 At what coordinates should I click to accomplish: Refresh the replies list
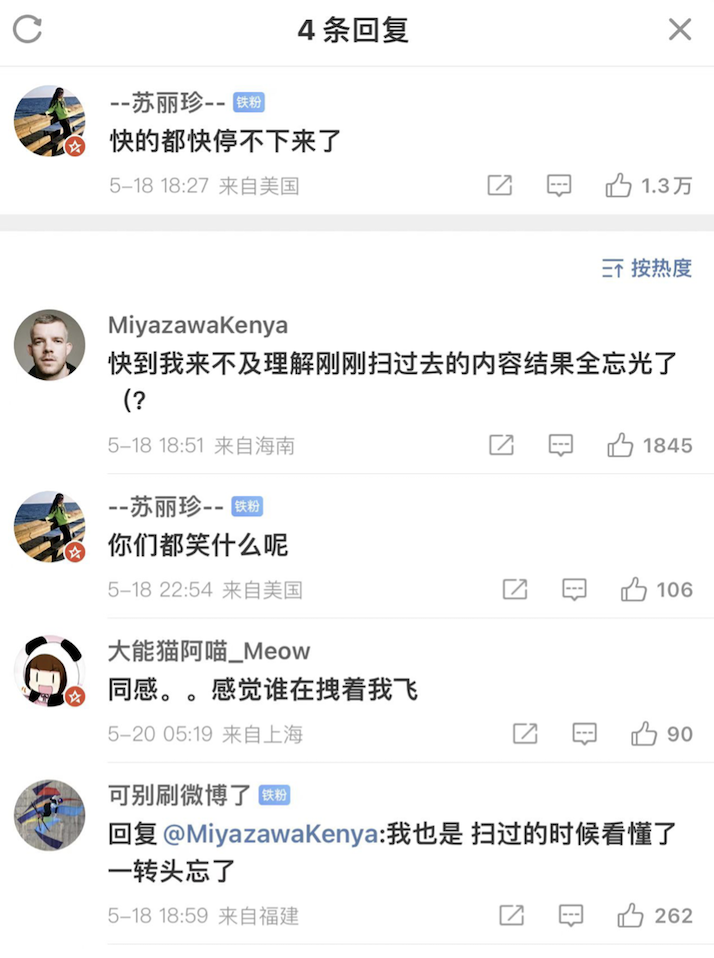pyautogui.click(x=28, y=29)
